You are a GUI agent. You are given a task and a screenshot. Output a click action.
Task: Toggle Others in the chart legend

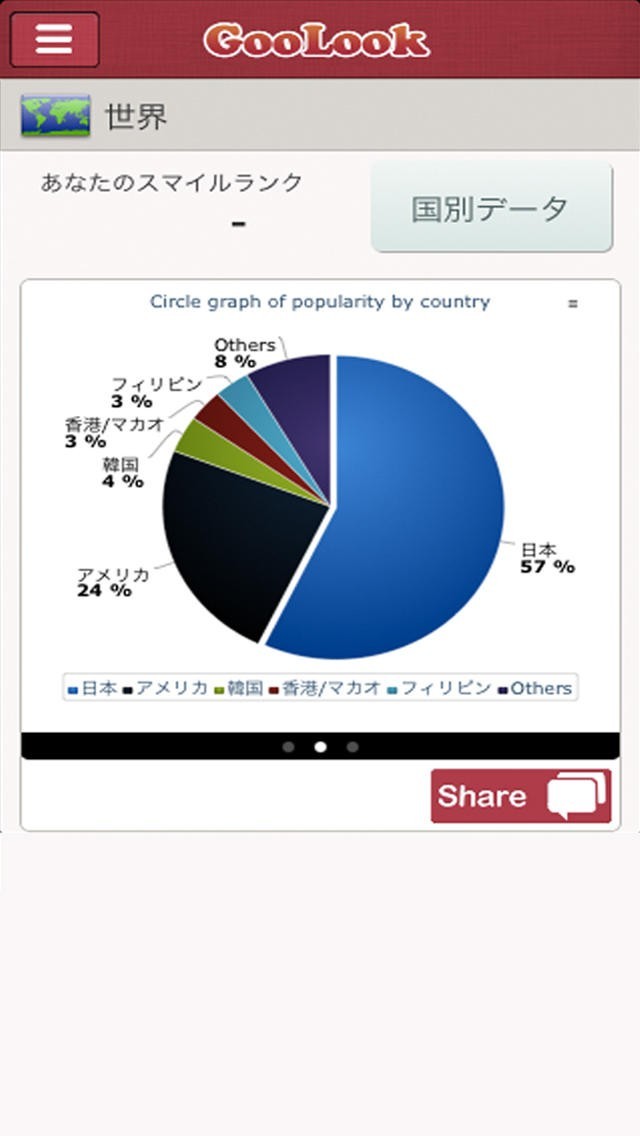coord(535,688)
